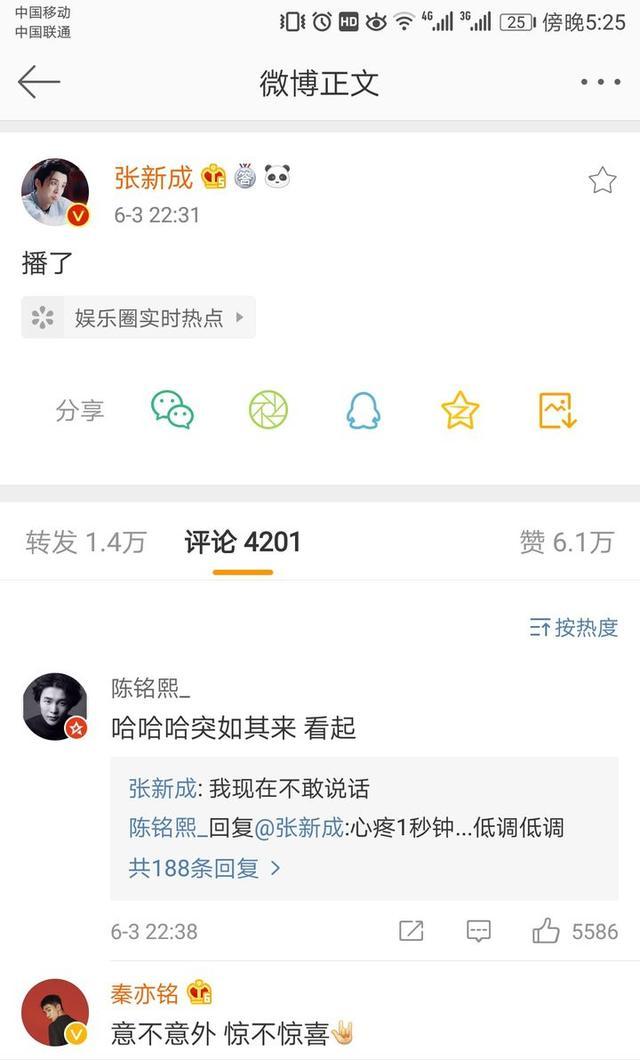Open the three-dot overflow menu
Viewport: 640px width, 1060px height.
tap(600, 82)
